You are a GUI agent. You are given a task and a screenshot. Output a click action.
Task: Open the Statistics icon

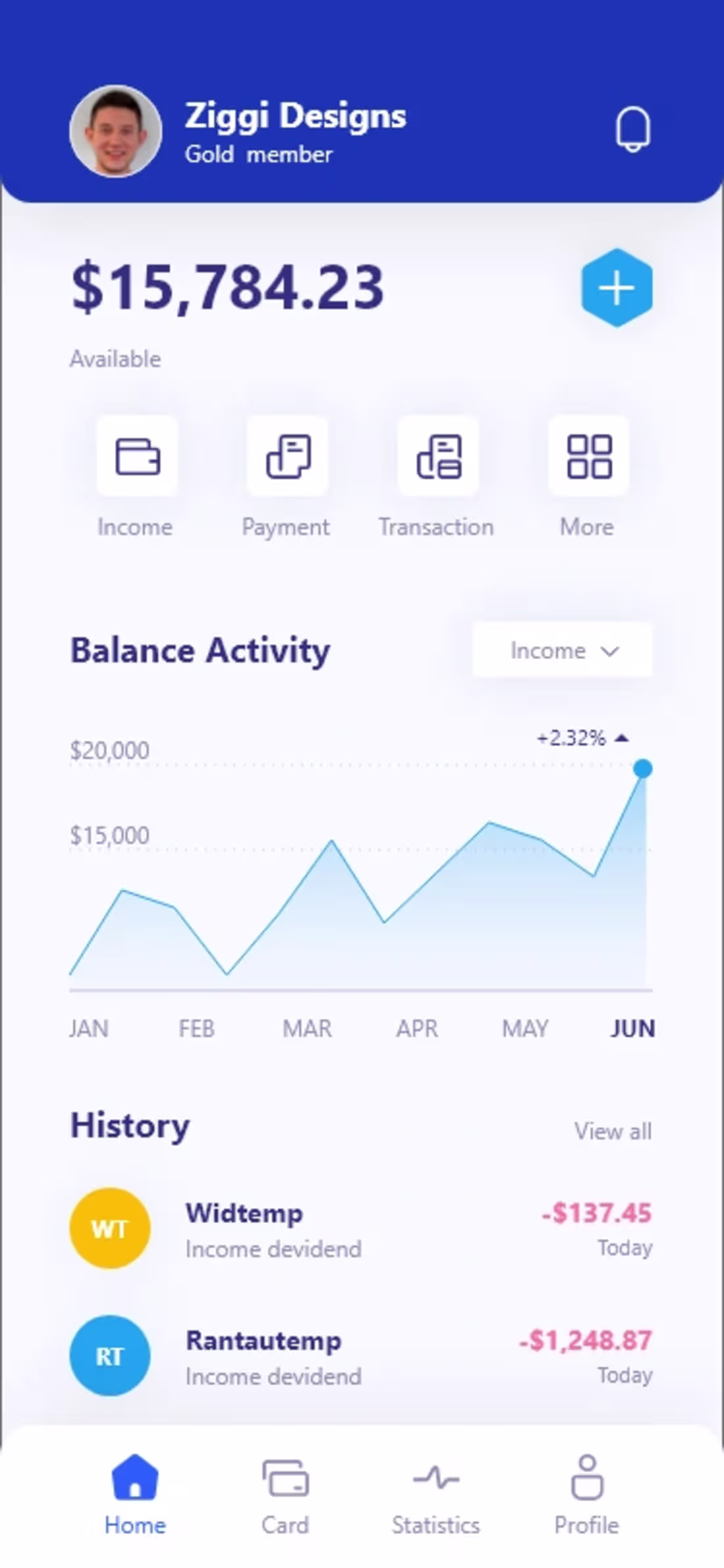point(436,1478)
